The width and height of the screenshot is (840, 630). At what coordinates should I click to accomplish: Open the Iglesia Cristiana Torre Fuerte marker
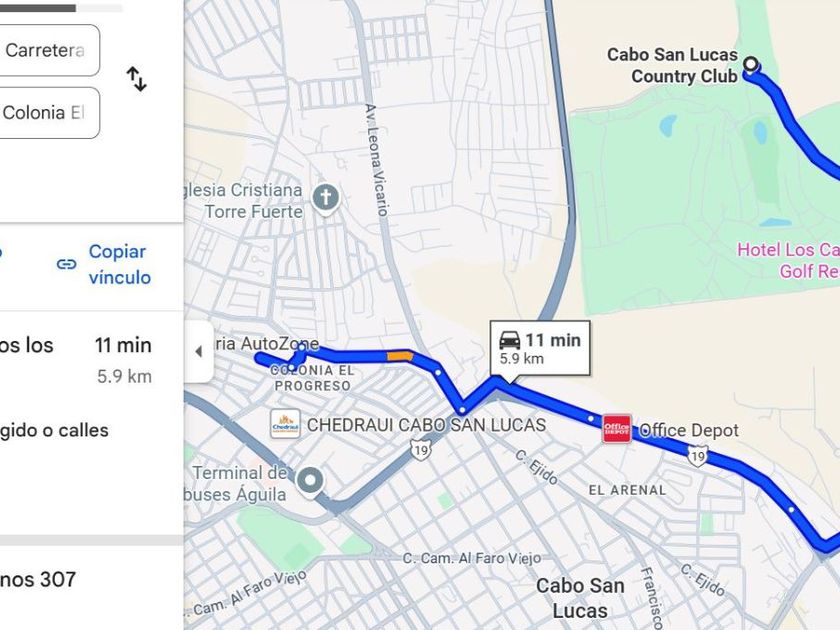pyautogui.click(x=325, y=198)
